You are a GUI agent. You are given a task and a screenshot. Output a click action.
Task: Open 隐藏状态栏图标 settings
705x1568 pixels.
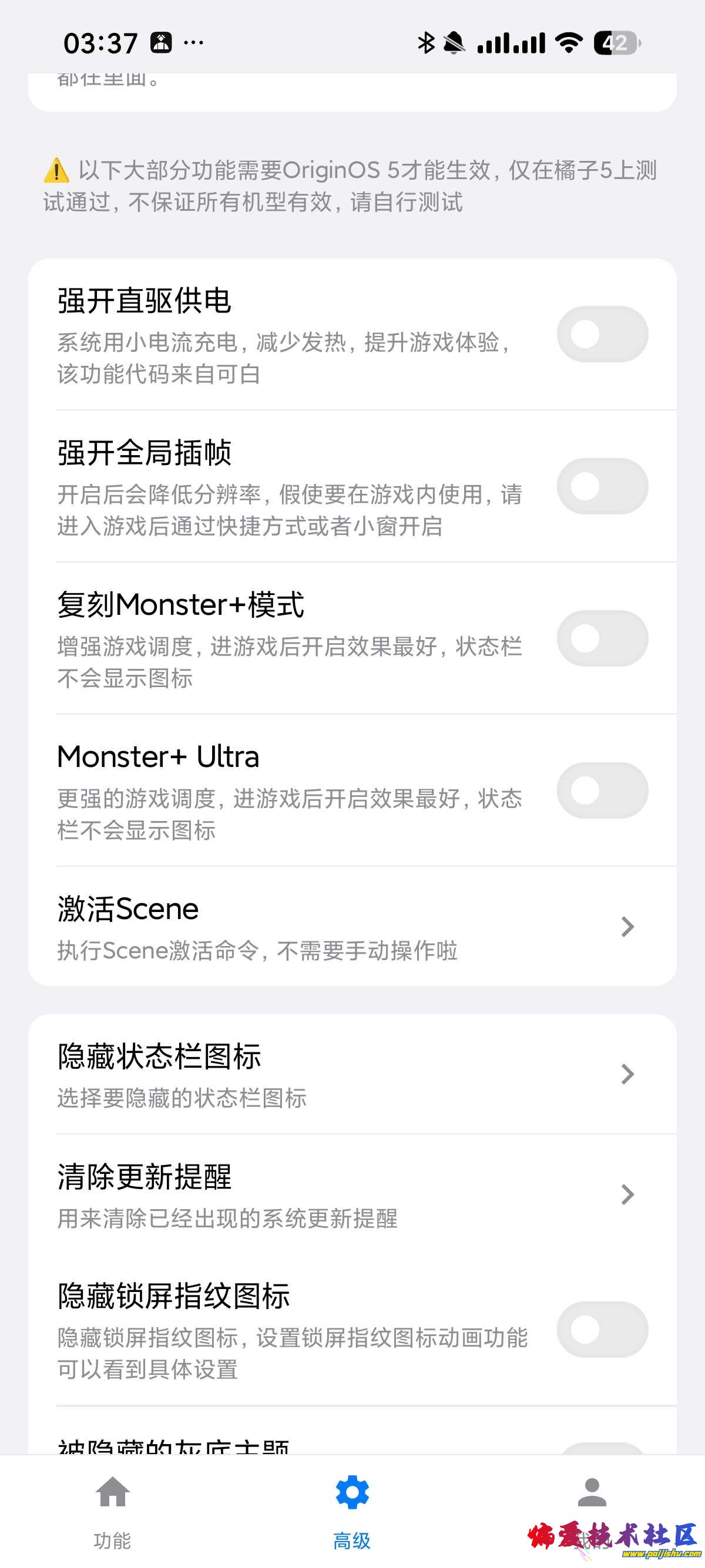(352, 1074)
